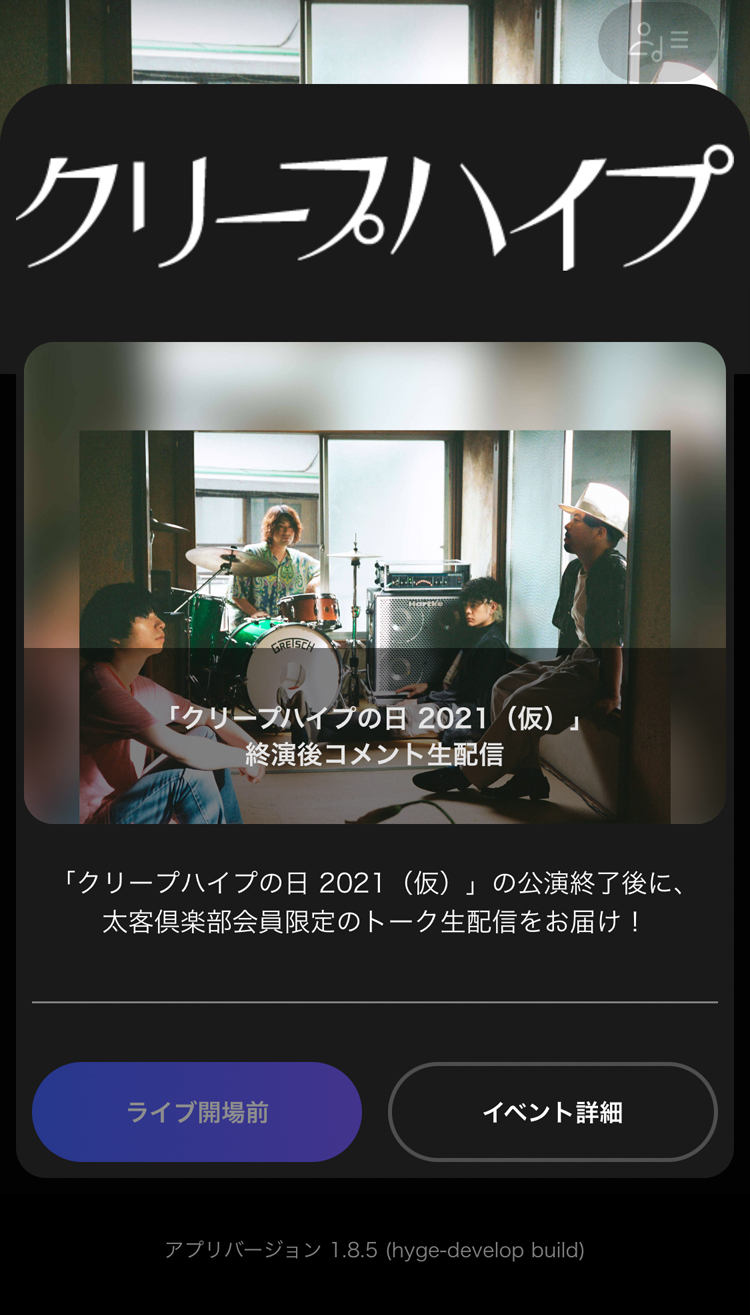Tap the ライブ開場前 button
The height and width of the screenshot is (1315, 750).
coord(197,1112)
